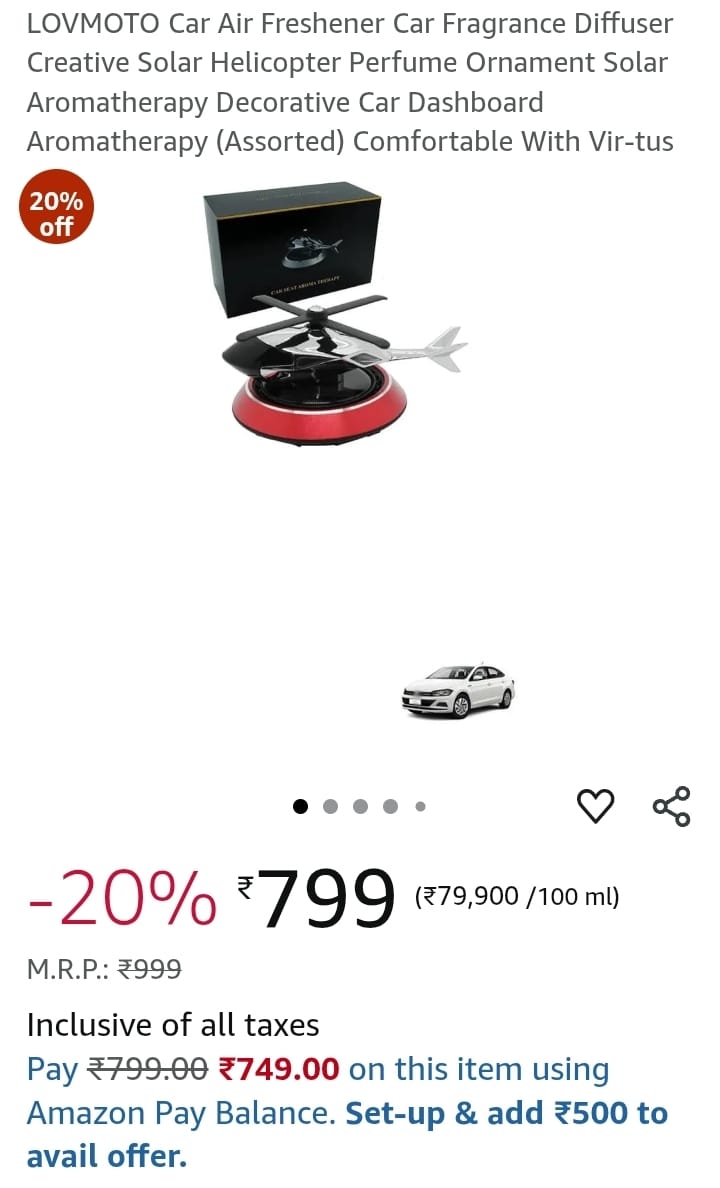Expand product details by tapping the title
This screenshot has width=720, height=1188.
tap(350, 82)
